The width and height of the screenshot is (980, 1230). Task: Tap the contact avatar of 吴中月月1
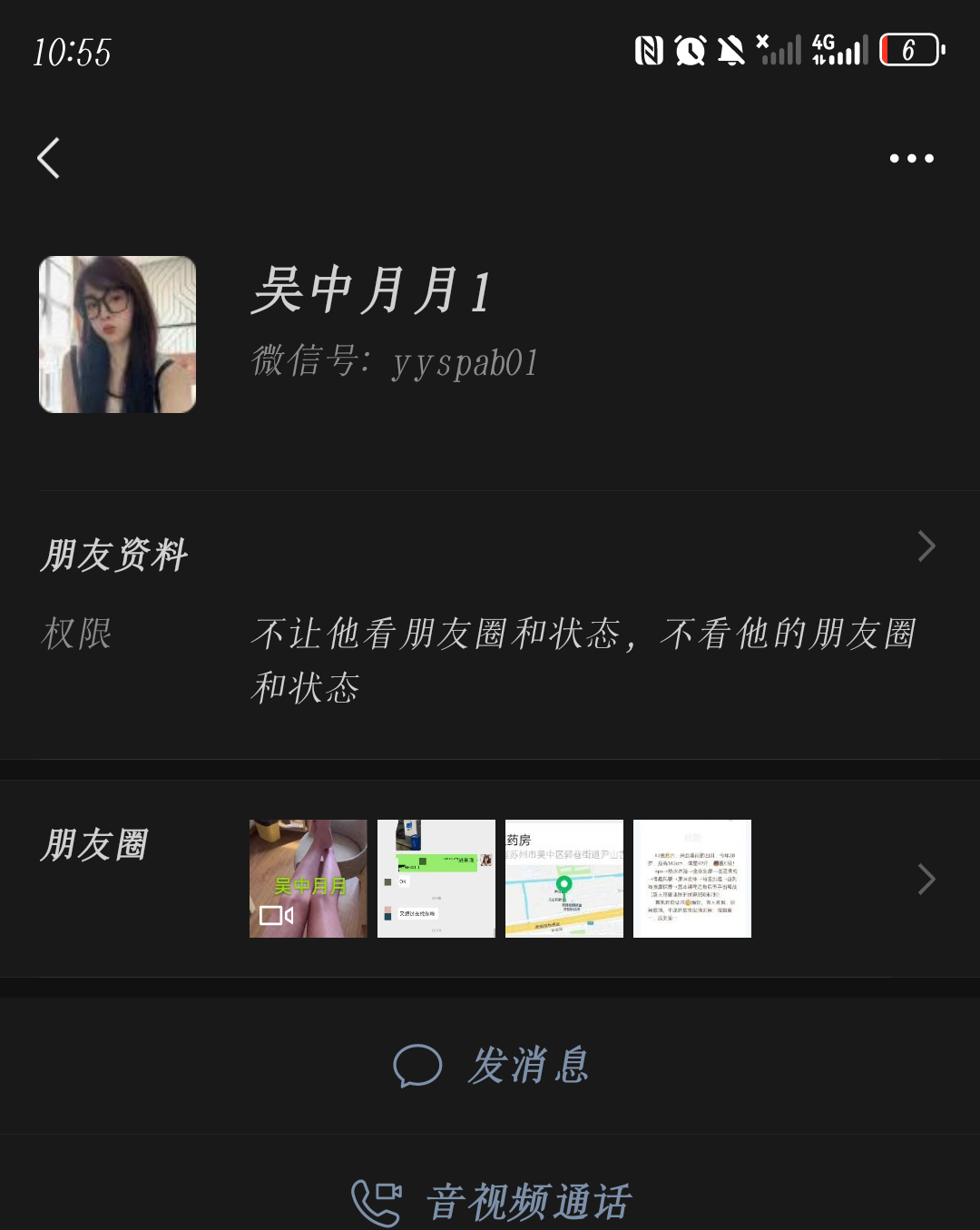[117, 334]
